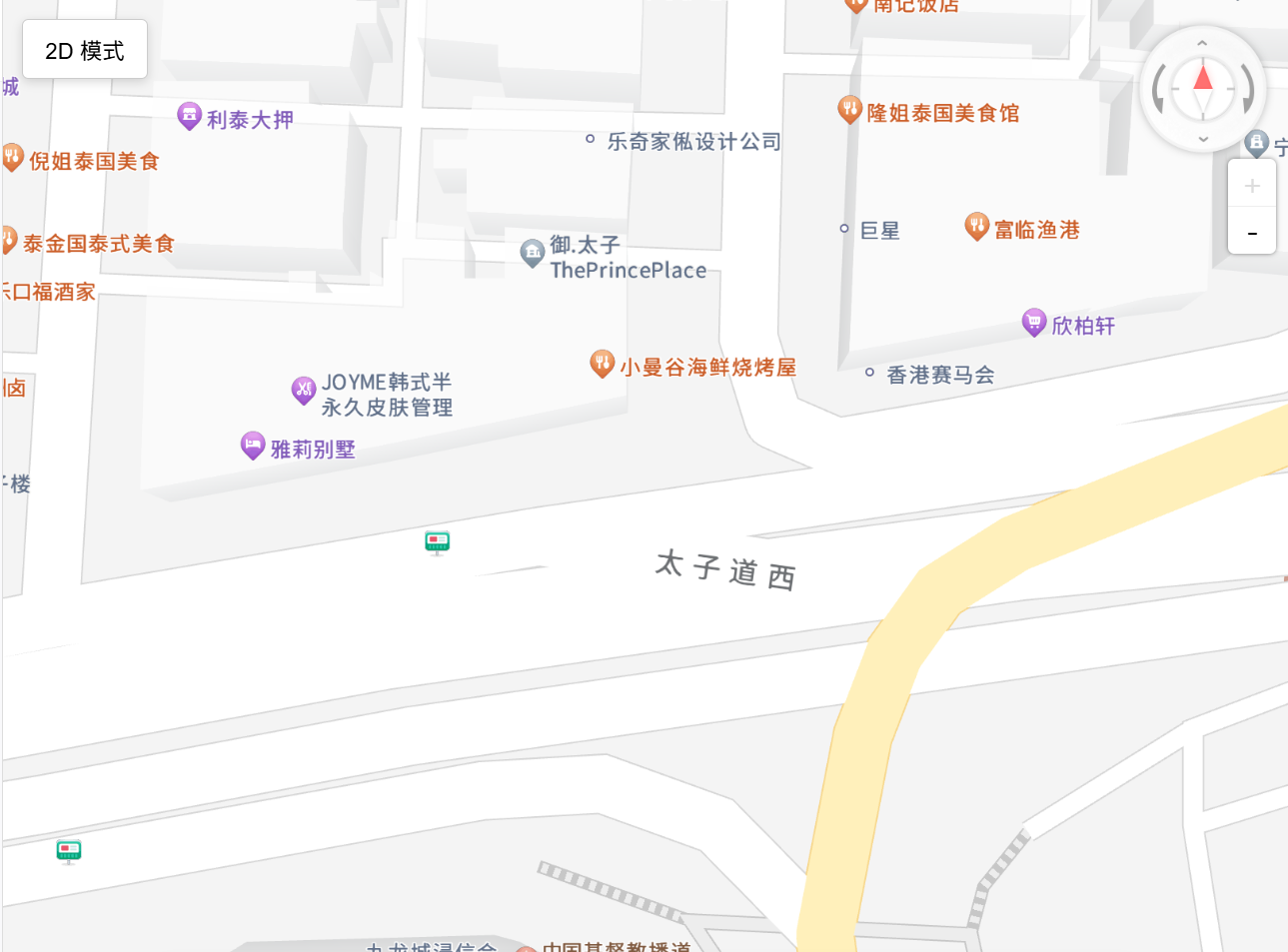Open the 富临渔港 restaurant pin
The width and height of the screenshot is (1288, 952).
[x=976, y=226]
